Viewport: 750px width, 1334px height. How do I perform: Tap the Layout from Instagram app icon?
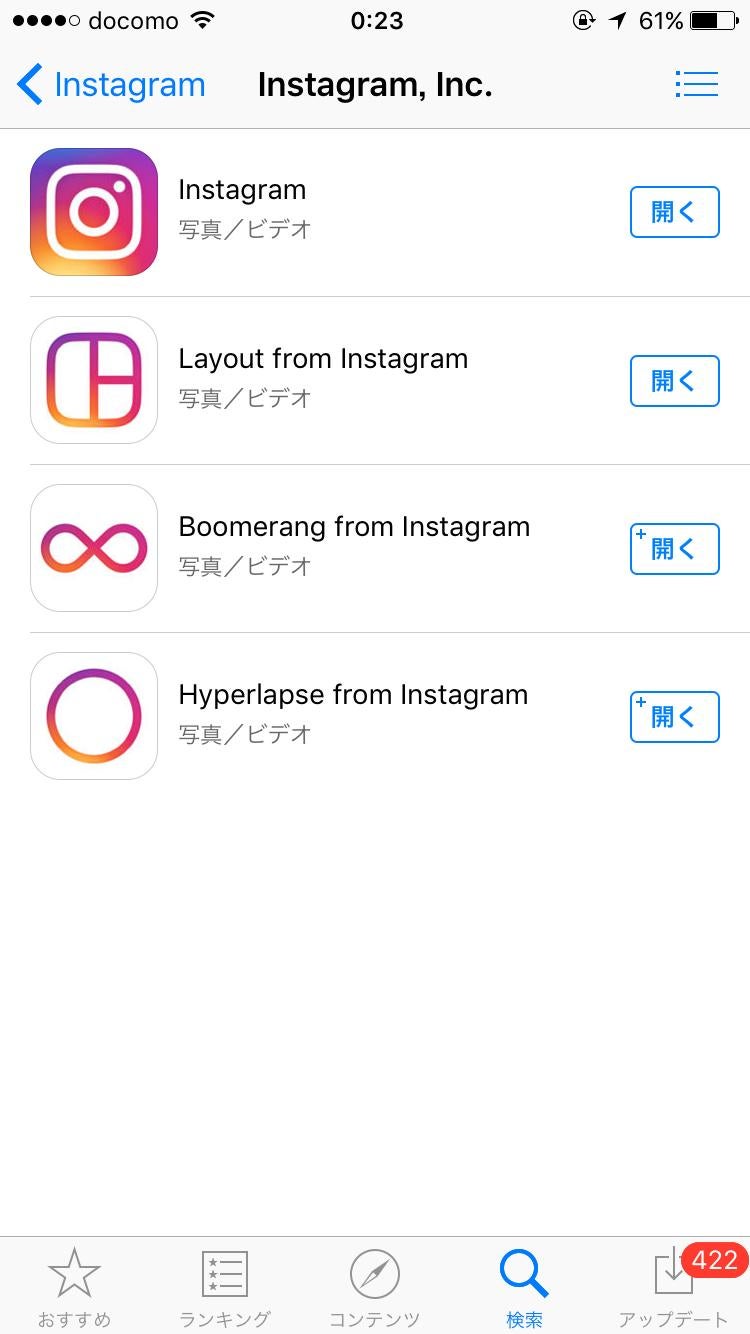(93, 380)
